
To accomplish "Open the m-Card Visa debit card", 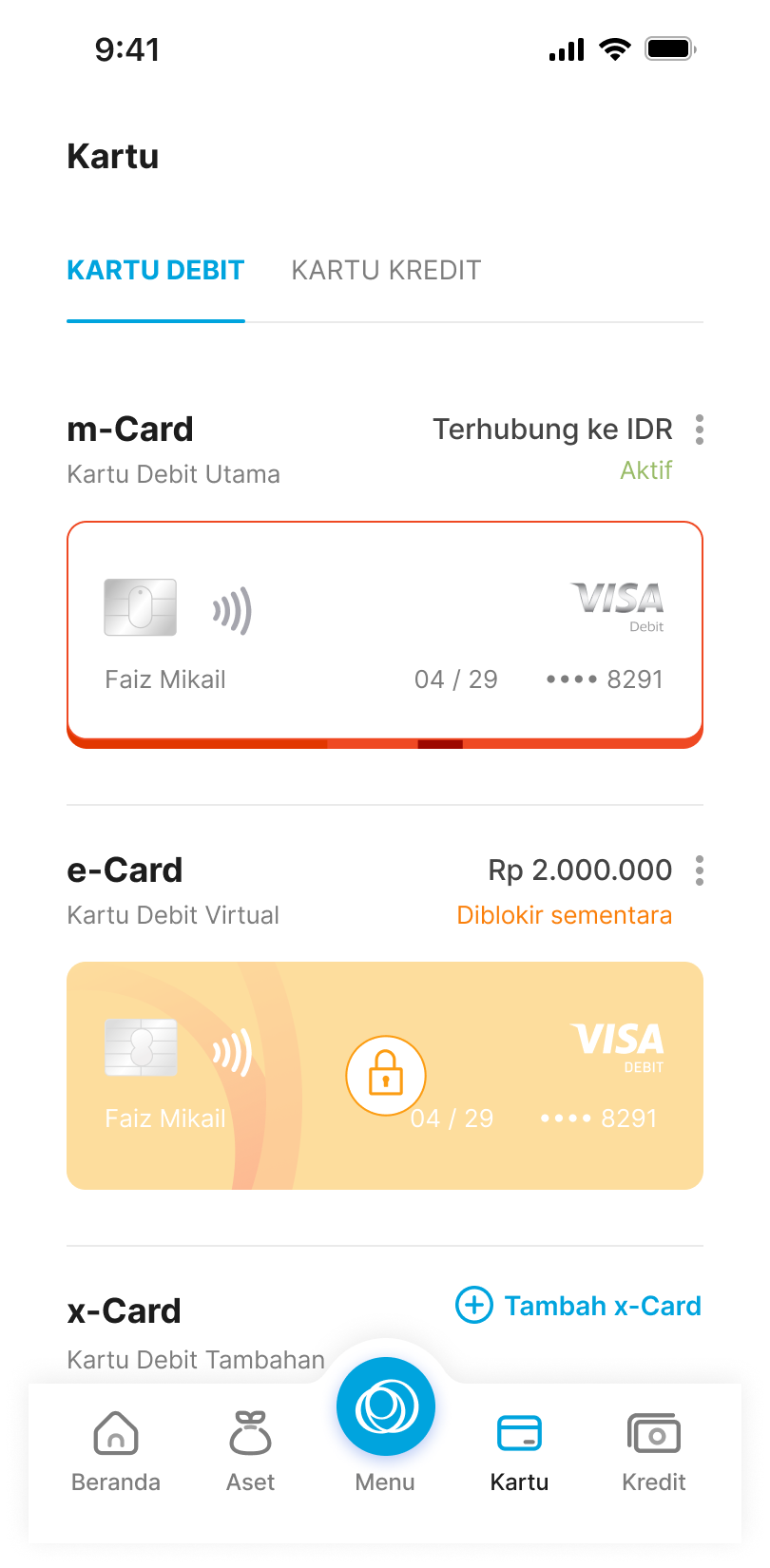I will [384, 632].
